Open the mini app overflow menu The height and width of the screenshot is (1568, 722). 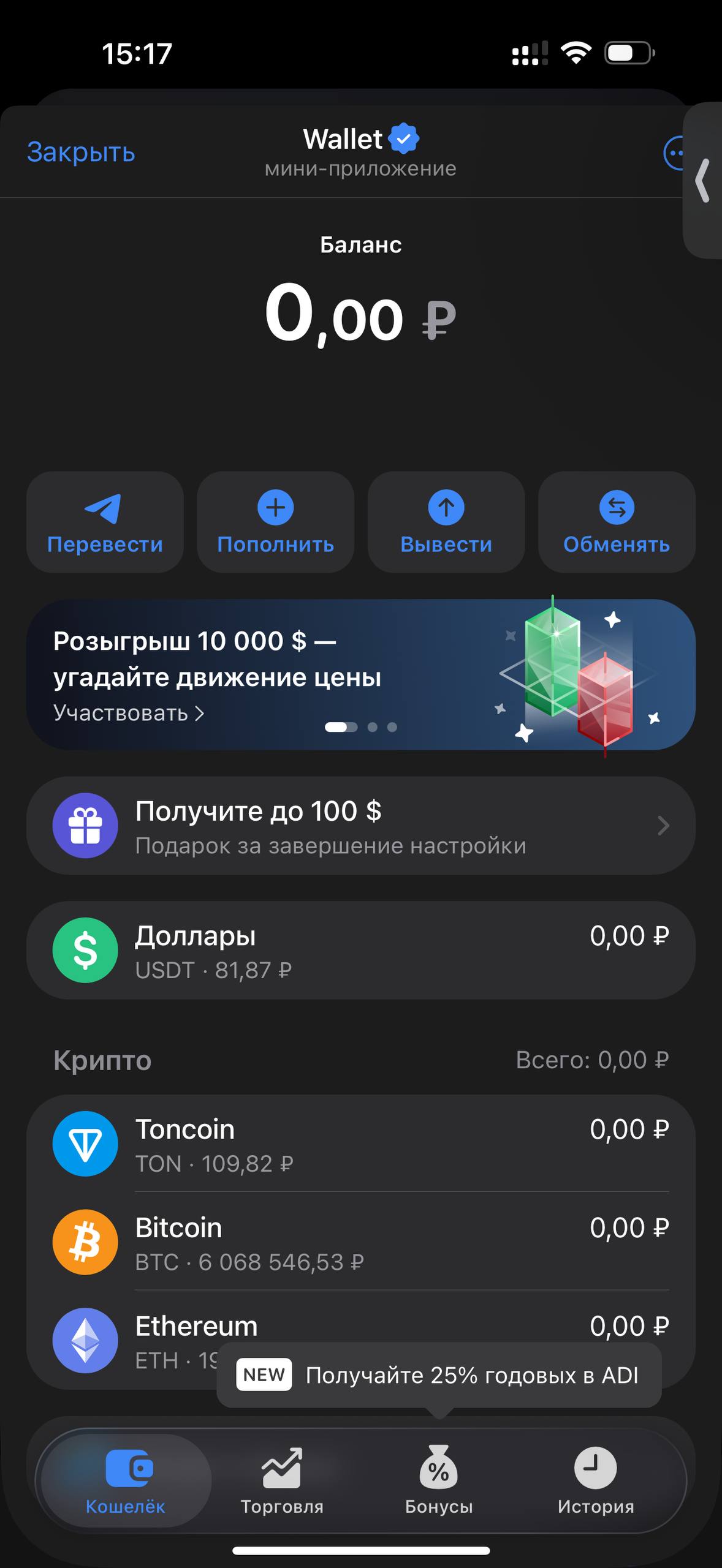tap(674, 153)
